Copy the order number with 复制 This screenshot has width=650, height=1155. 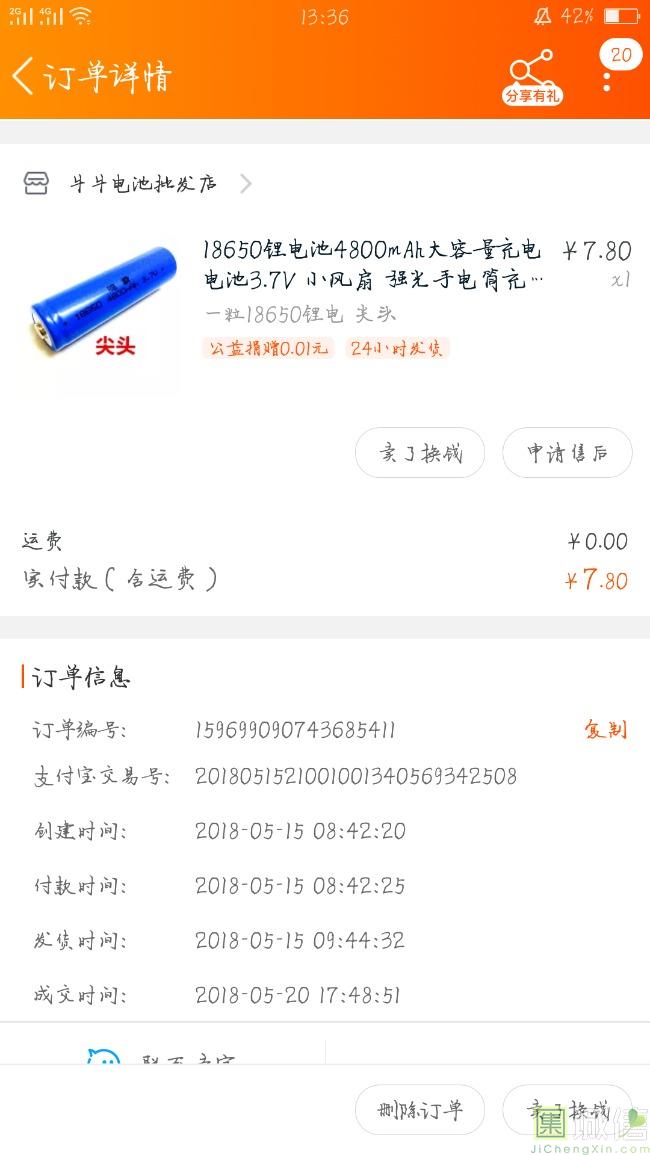[604, 729]
